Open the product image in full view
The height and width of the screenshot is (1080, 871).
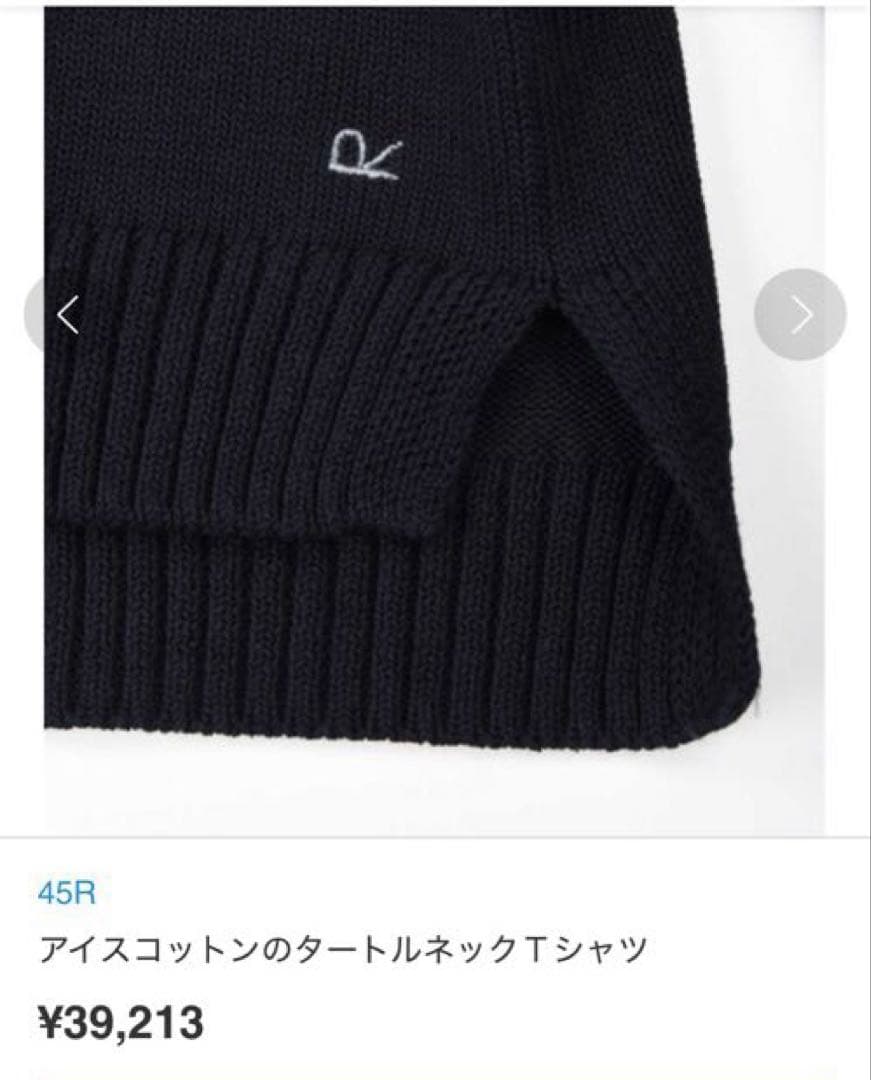(x=420, y=420)
